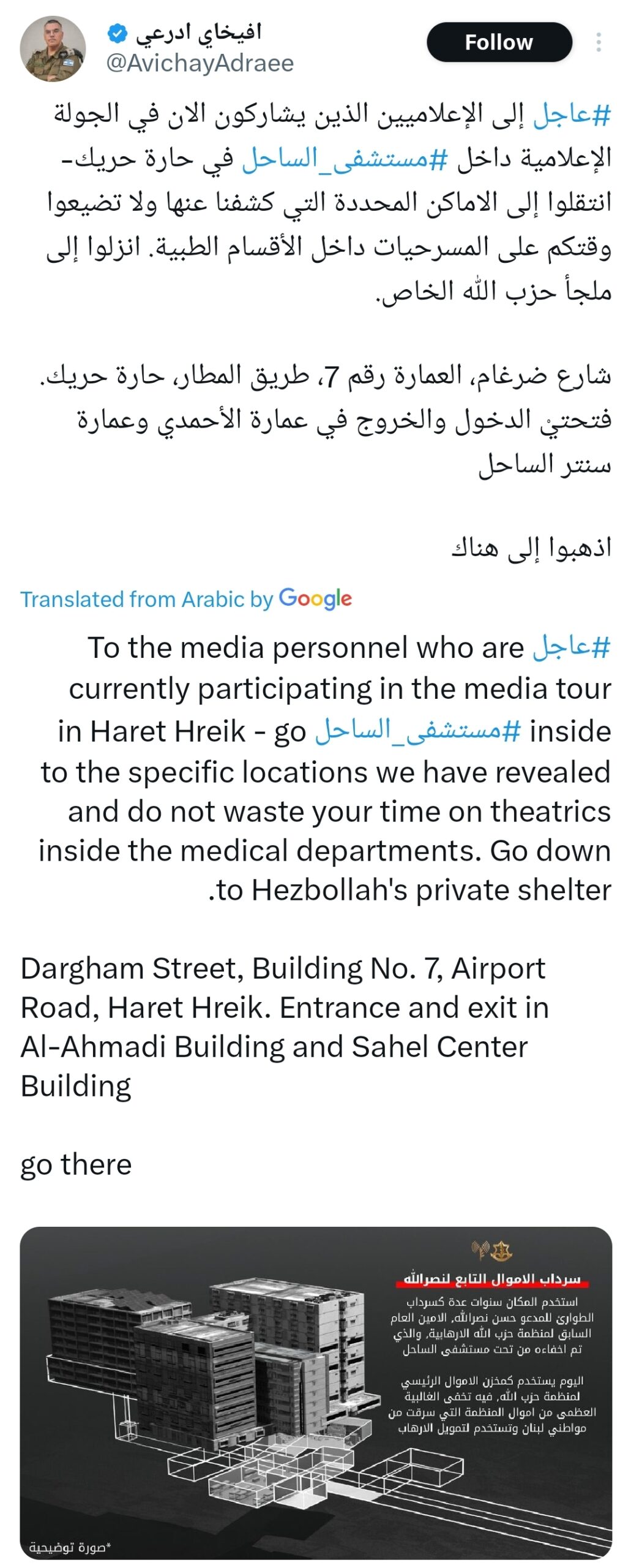Open hashtag #عاجل in the English translation

coord(572,647)
